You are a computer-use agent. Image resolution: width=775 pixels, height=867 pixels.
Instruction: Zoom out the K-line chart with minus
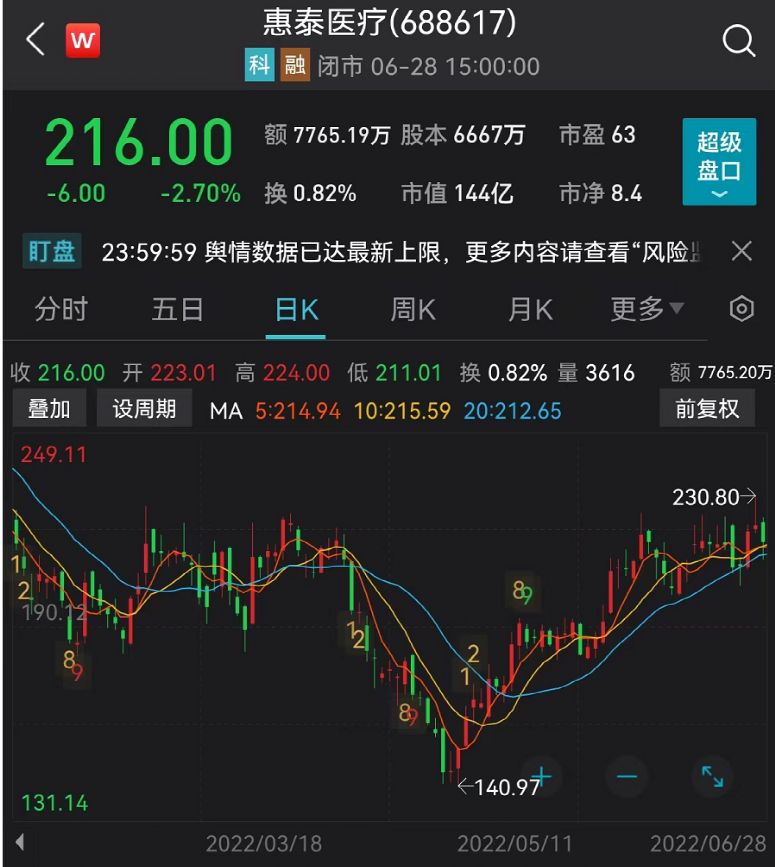(627, 776)
